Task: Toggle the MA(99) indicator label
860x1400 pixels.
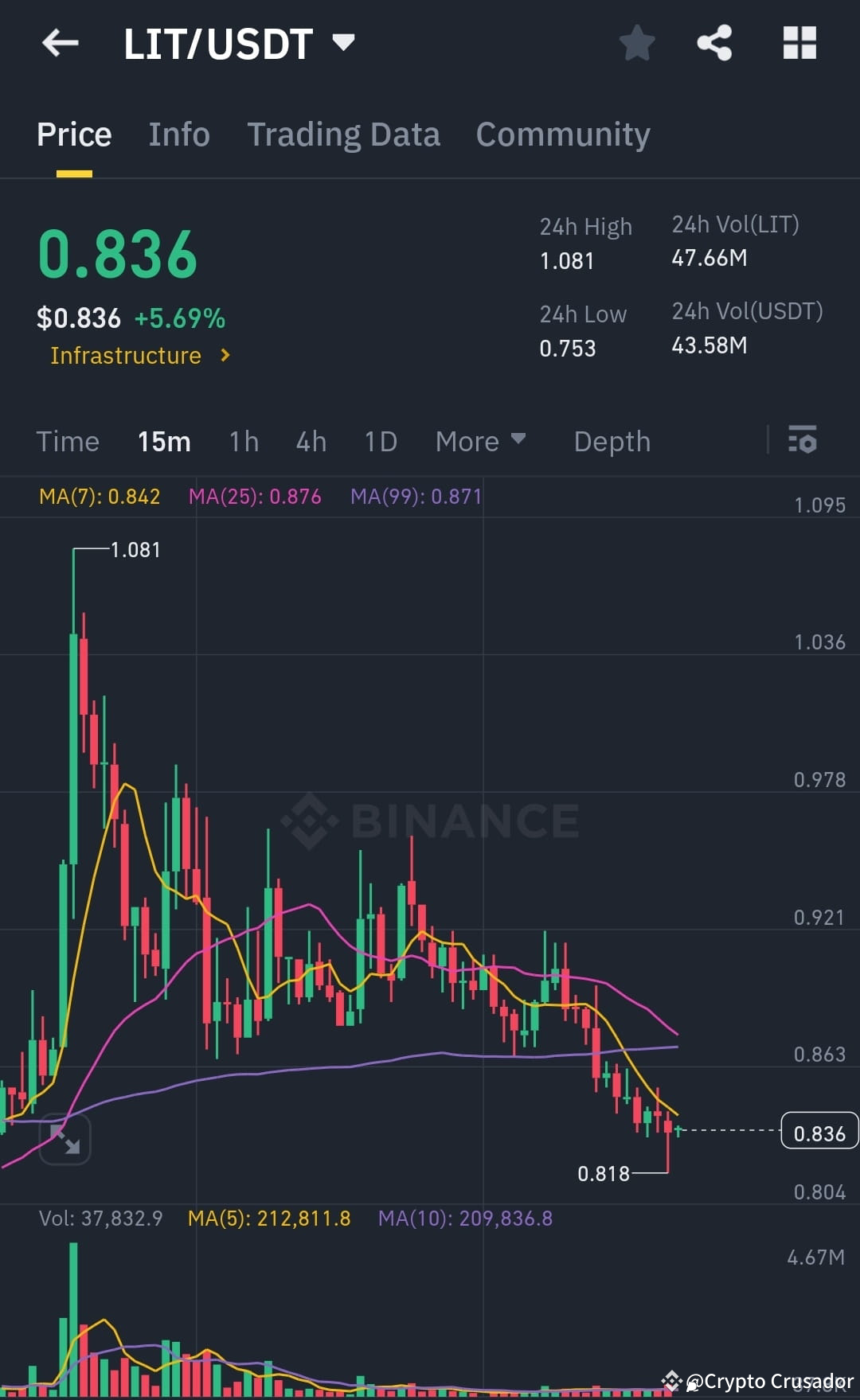Action: point(416,496)
